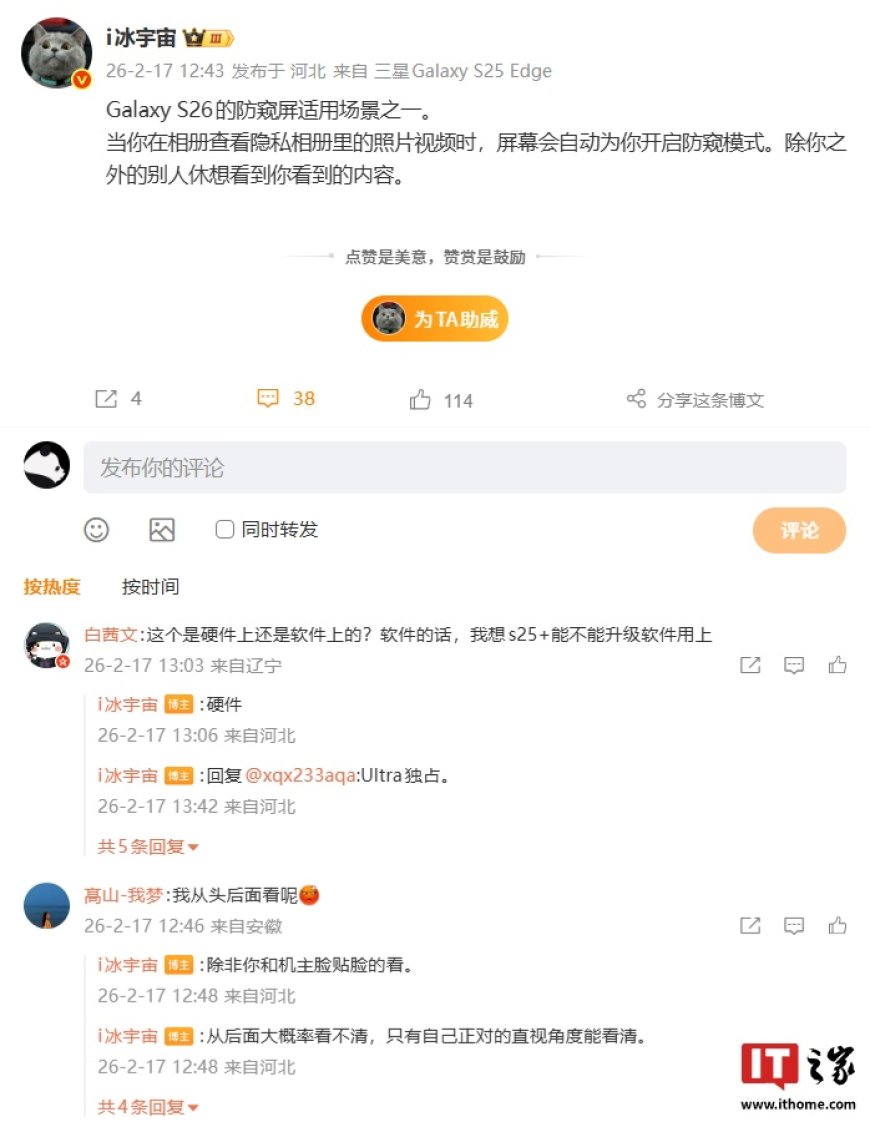Click the image upload icon next to emoji
The image size is (870, 1122).
pyautogui.click(x=162, y=530)
